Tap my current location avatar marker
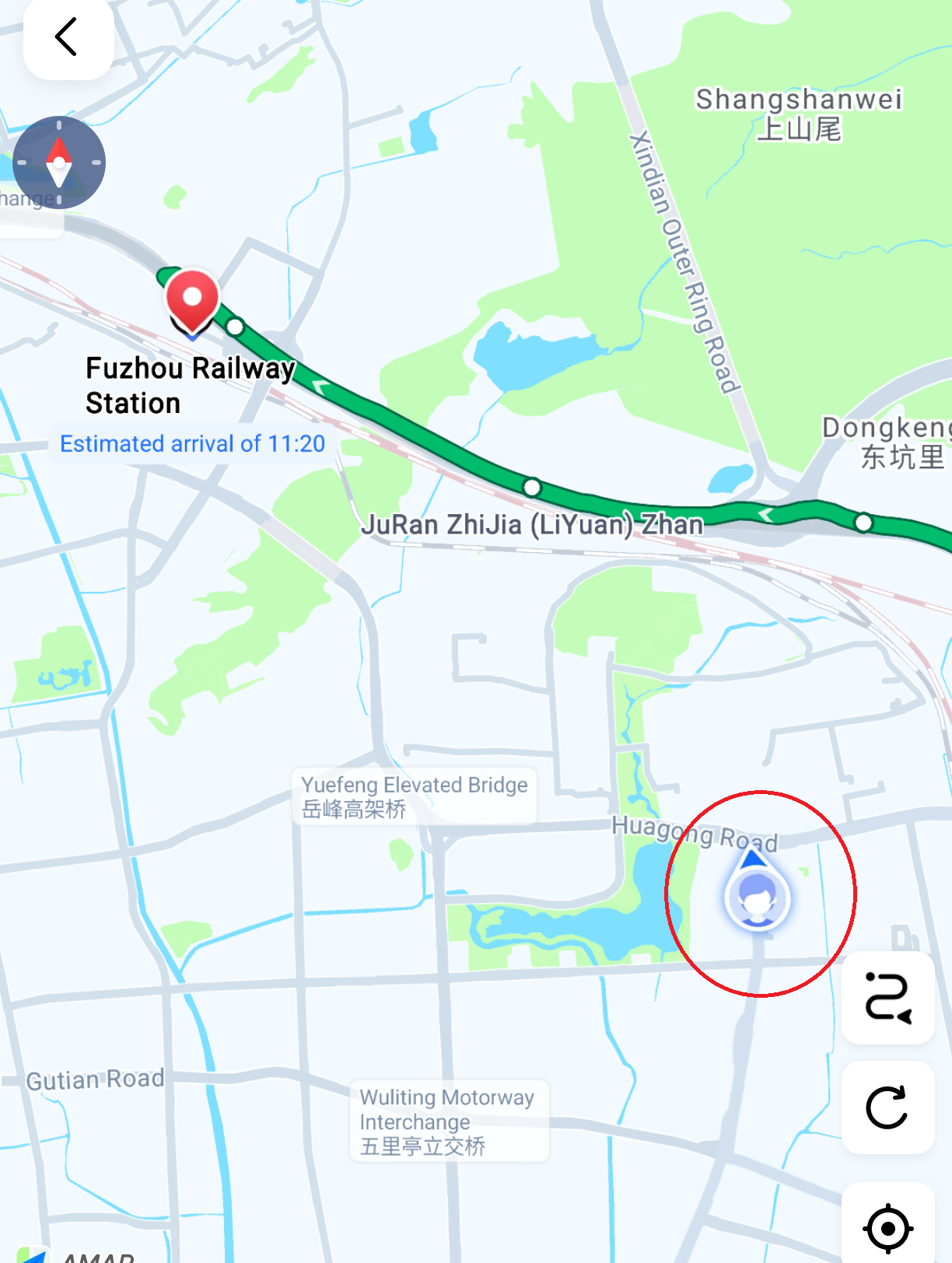Viewport: 952px width, 1263px height. click(757, 898)
